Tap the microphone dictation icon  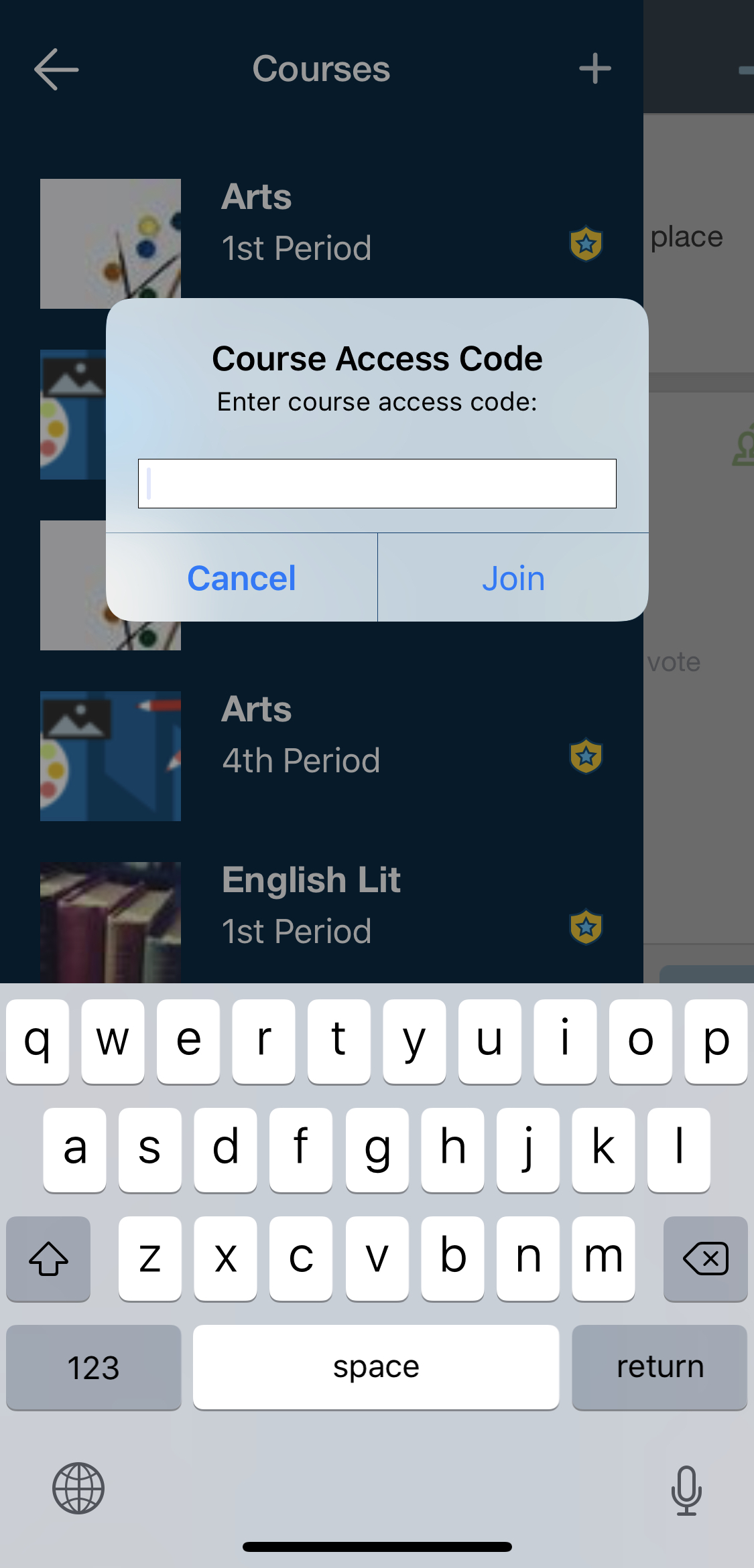pyautogui.click(x=686, y=1490)
